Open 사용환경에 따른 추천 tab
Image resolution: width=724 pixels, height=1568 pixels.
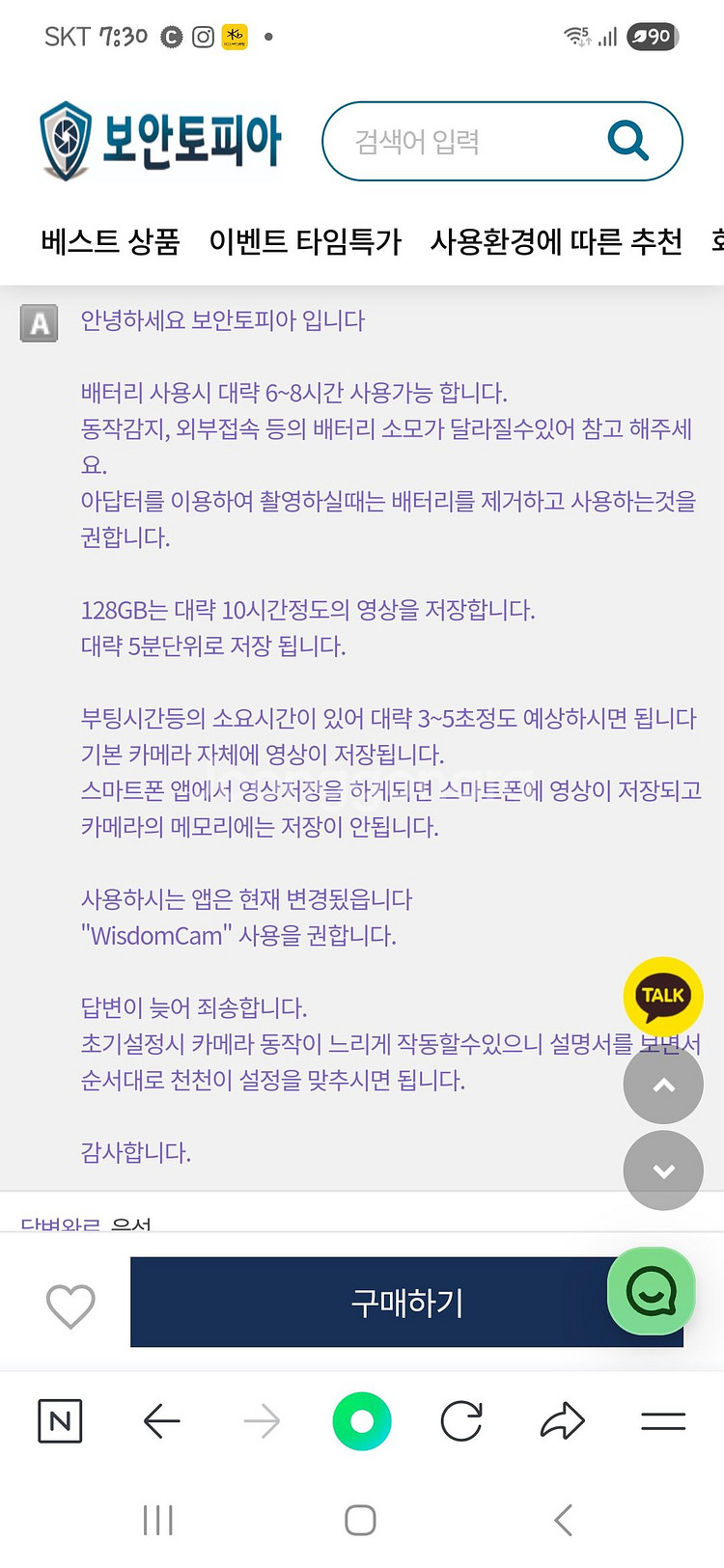coord(556,241)
